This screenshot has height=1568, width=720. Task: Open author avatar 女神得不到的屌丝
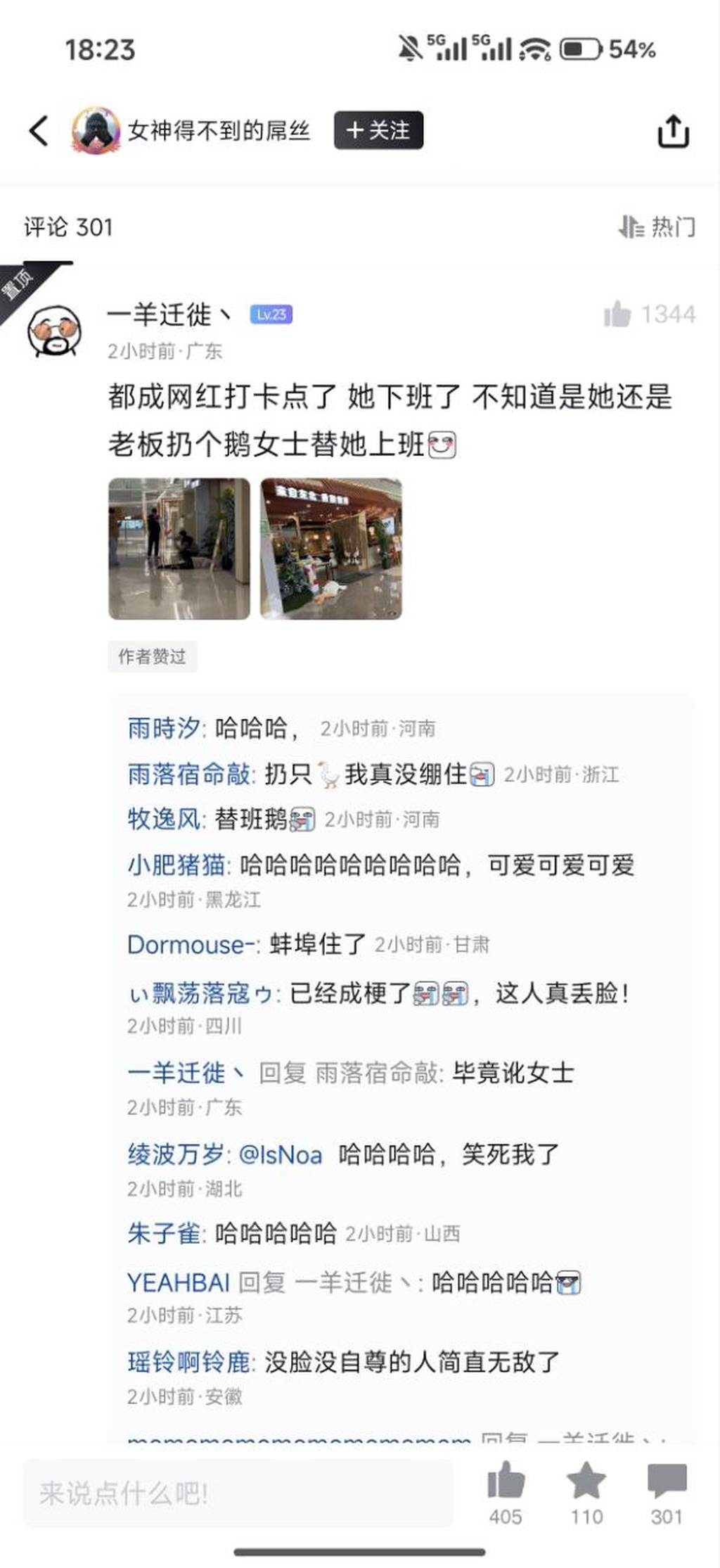tap(96, 131)
